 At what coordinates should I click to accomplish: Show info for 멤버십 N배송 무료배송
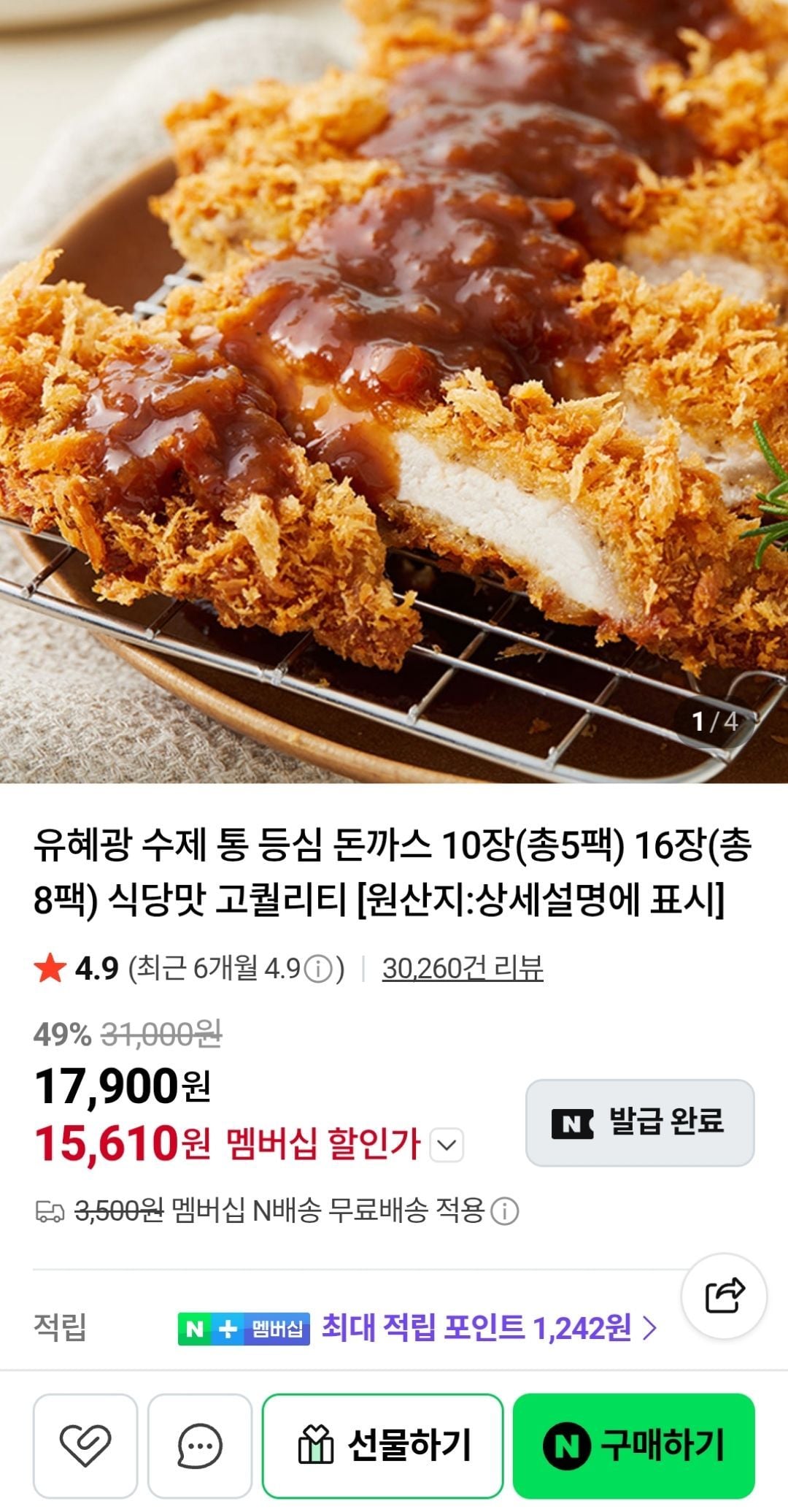click(504, 1211)
